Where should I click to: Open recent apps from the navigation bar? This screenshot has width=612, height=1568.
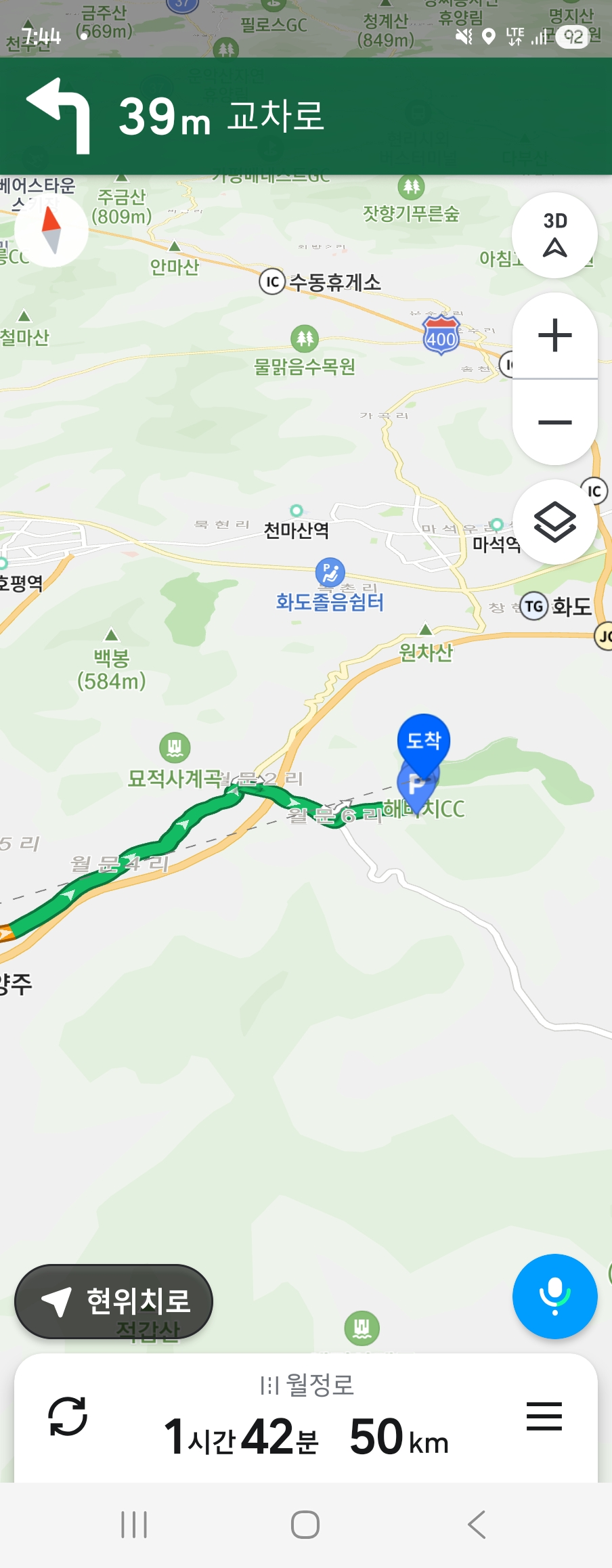tap(134, 1525)
